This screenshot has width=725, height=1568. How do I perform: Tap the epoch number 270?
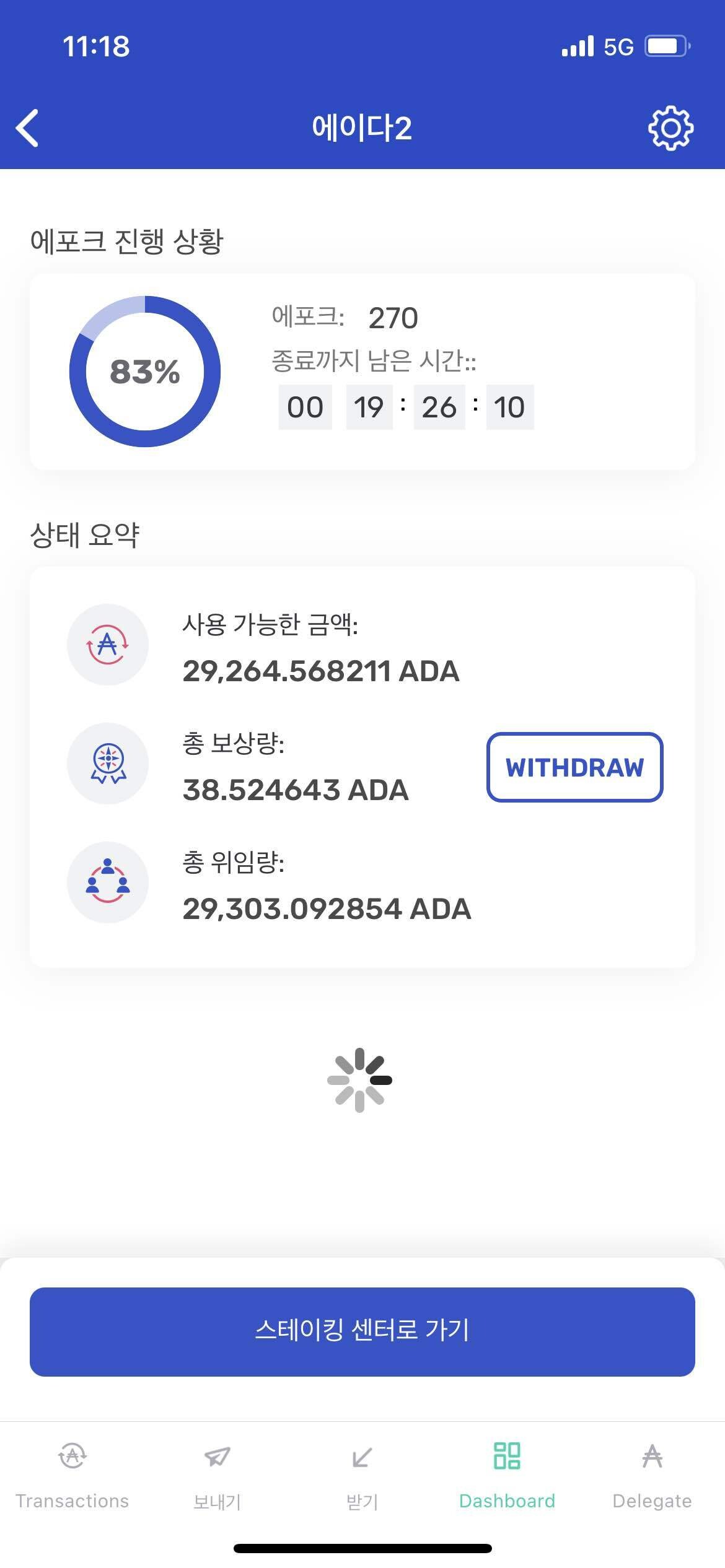[x=394, y=318]
